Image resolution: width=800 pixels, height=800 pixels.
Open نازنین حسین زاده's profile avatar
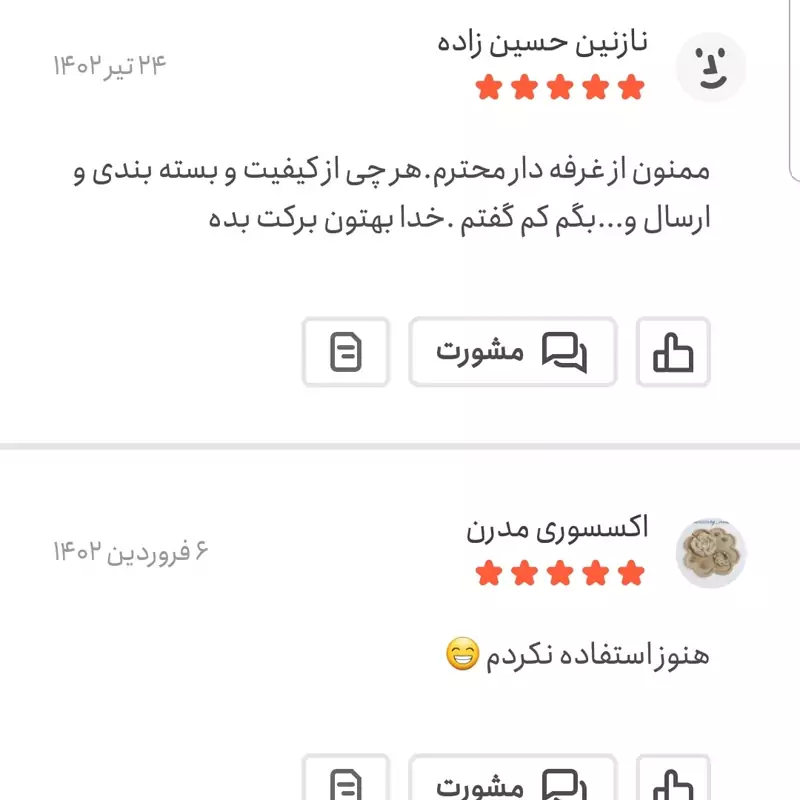tap(710, 67)
